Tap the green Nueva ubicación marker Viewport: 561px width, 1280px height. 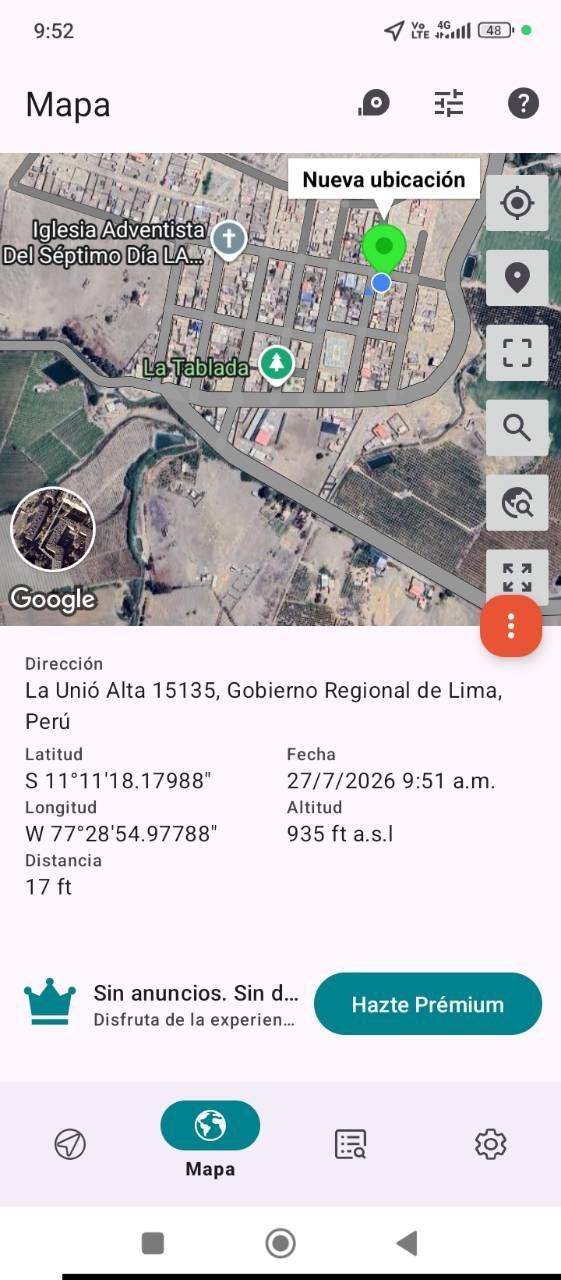[x=384, y=248]
